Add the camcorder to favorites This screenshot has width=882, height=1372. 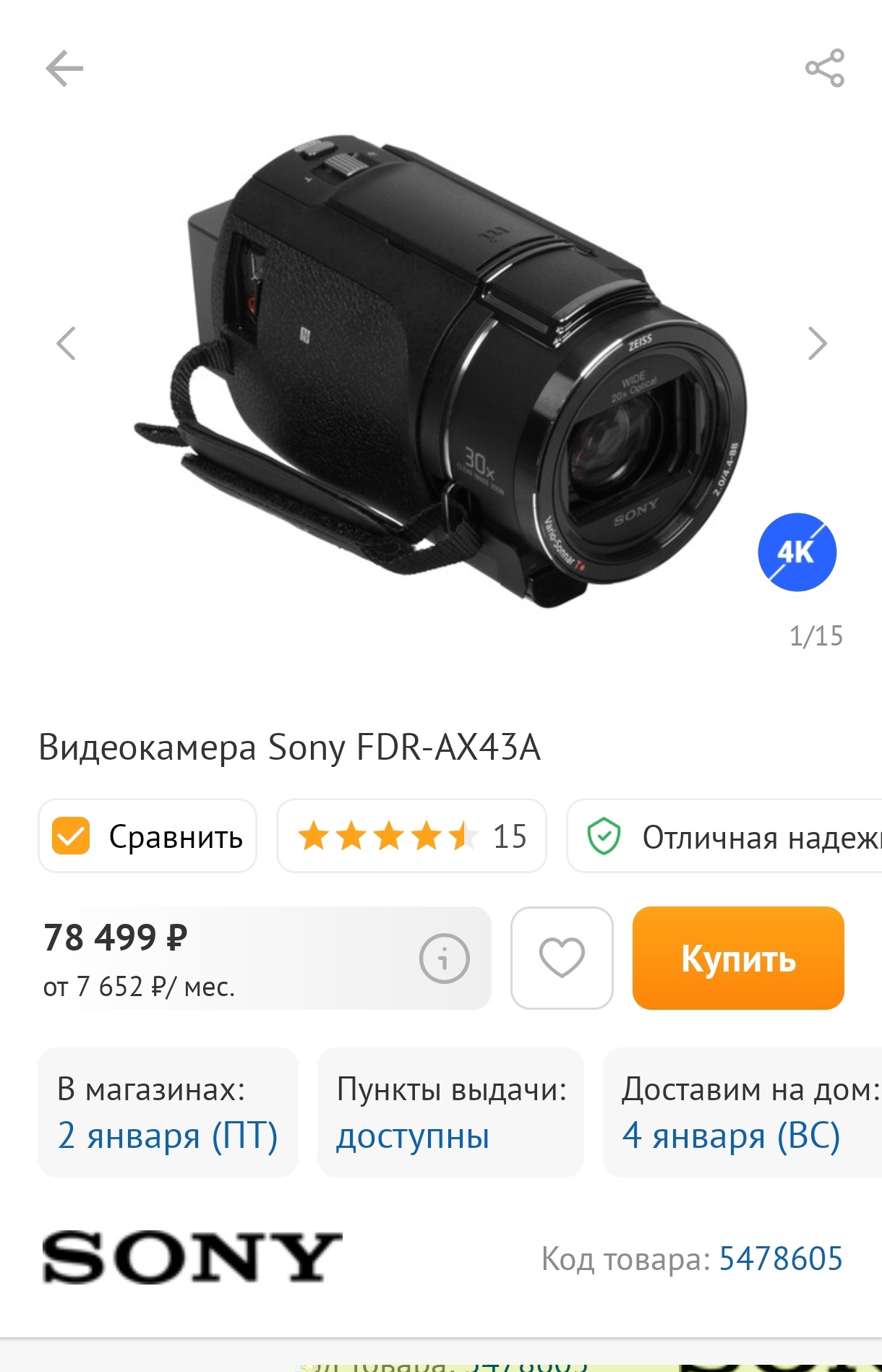click(x=562, y=958)
